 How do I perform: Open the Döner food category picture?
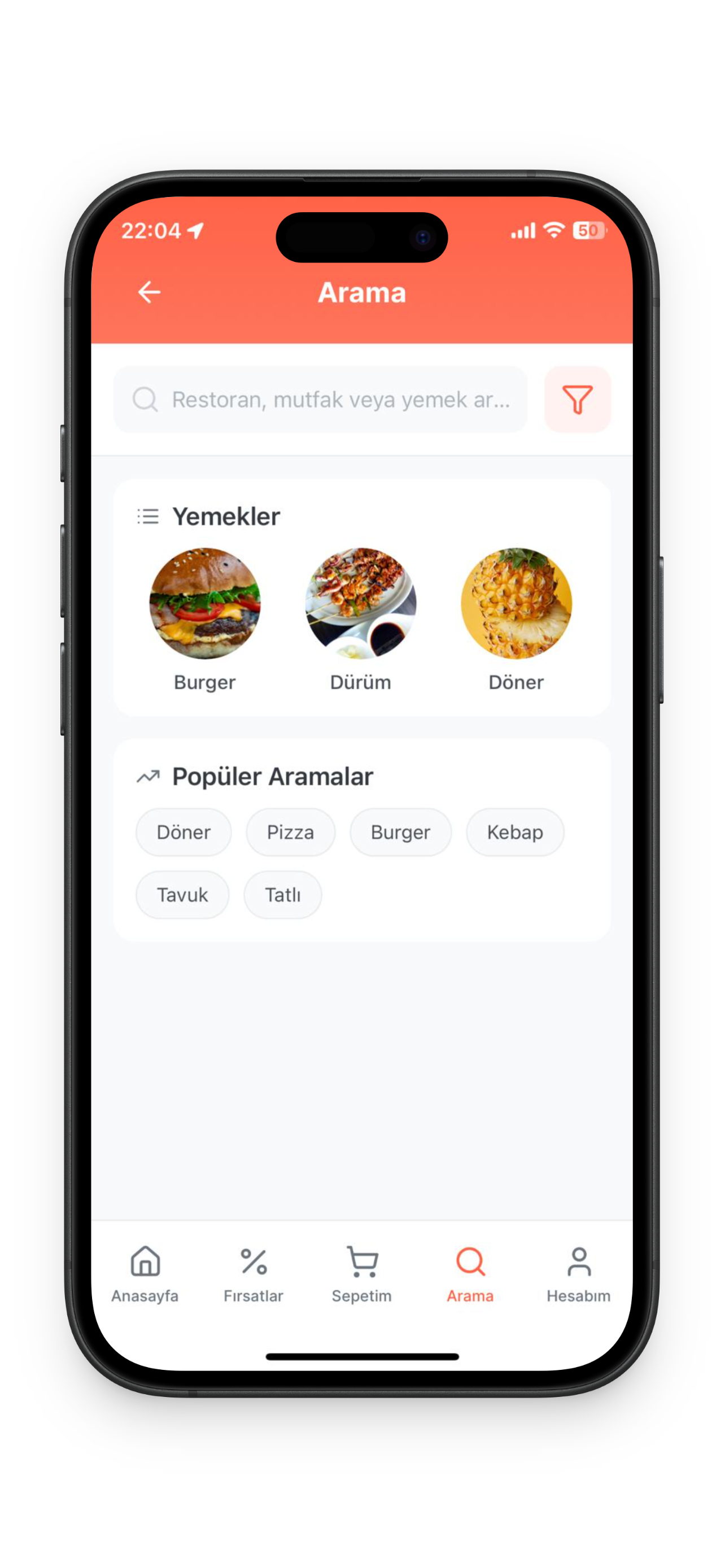click(x=516, y=603)
